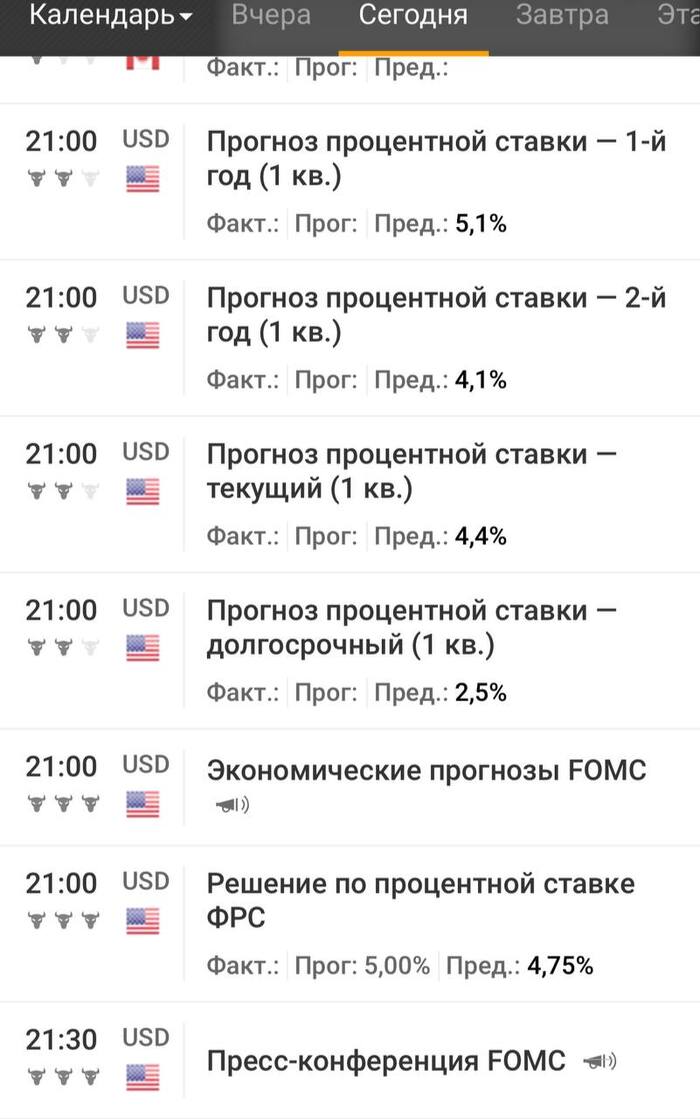Switch to the Завтра tab
700x1119 pixels.
[x=562, y=16]
